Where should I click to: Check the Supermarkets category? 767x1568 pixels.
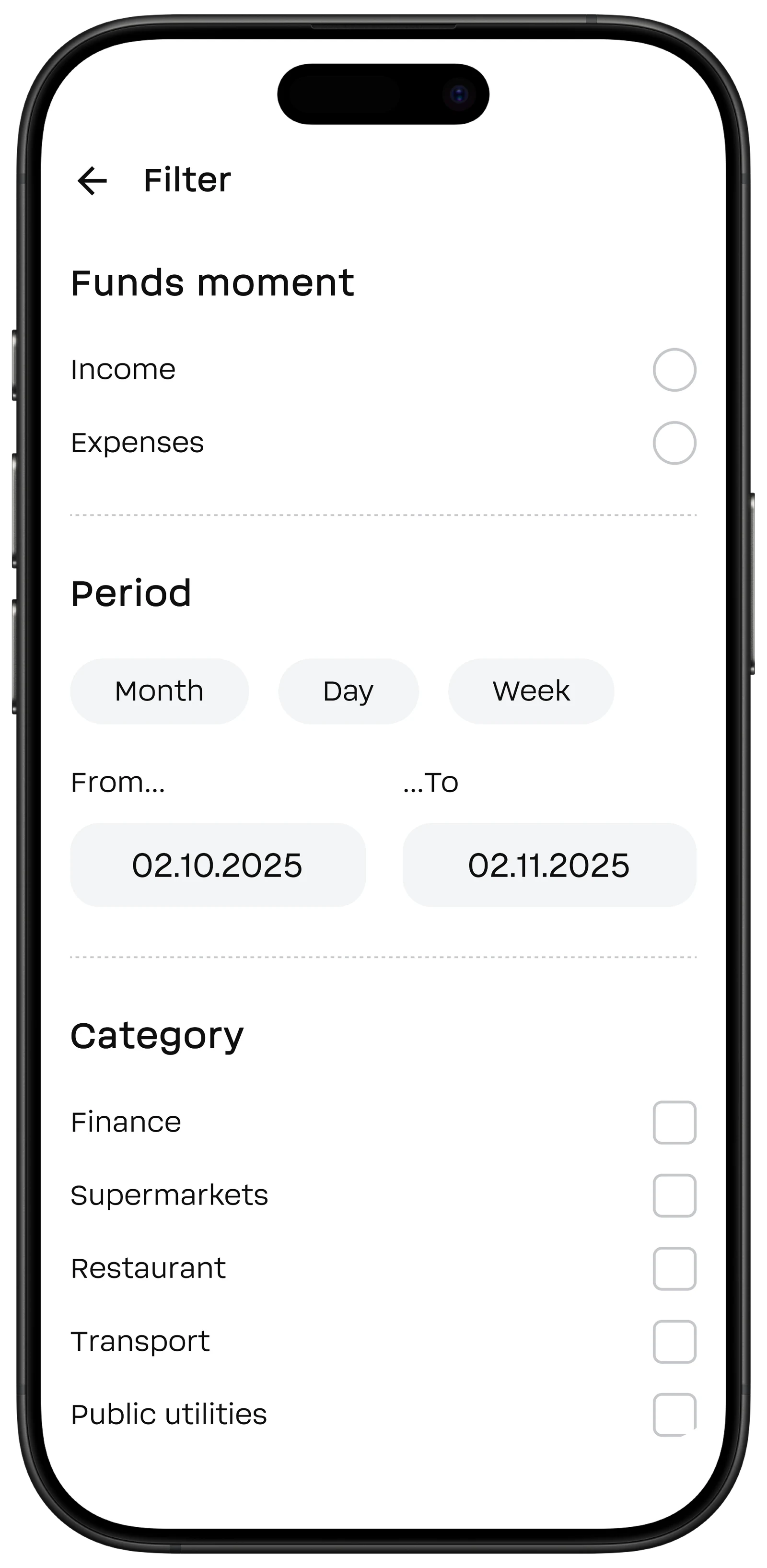click(x=674, y=1195)
